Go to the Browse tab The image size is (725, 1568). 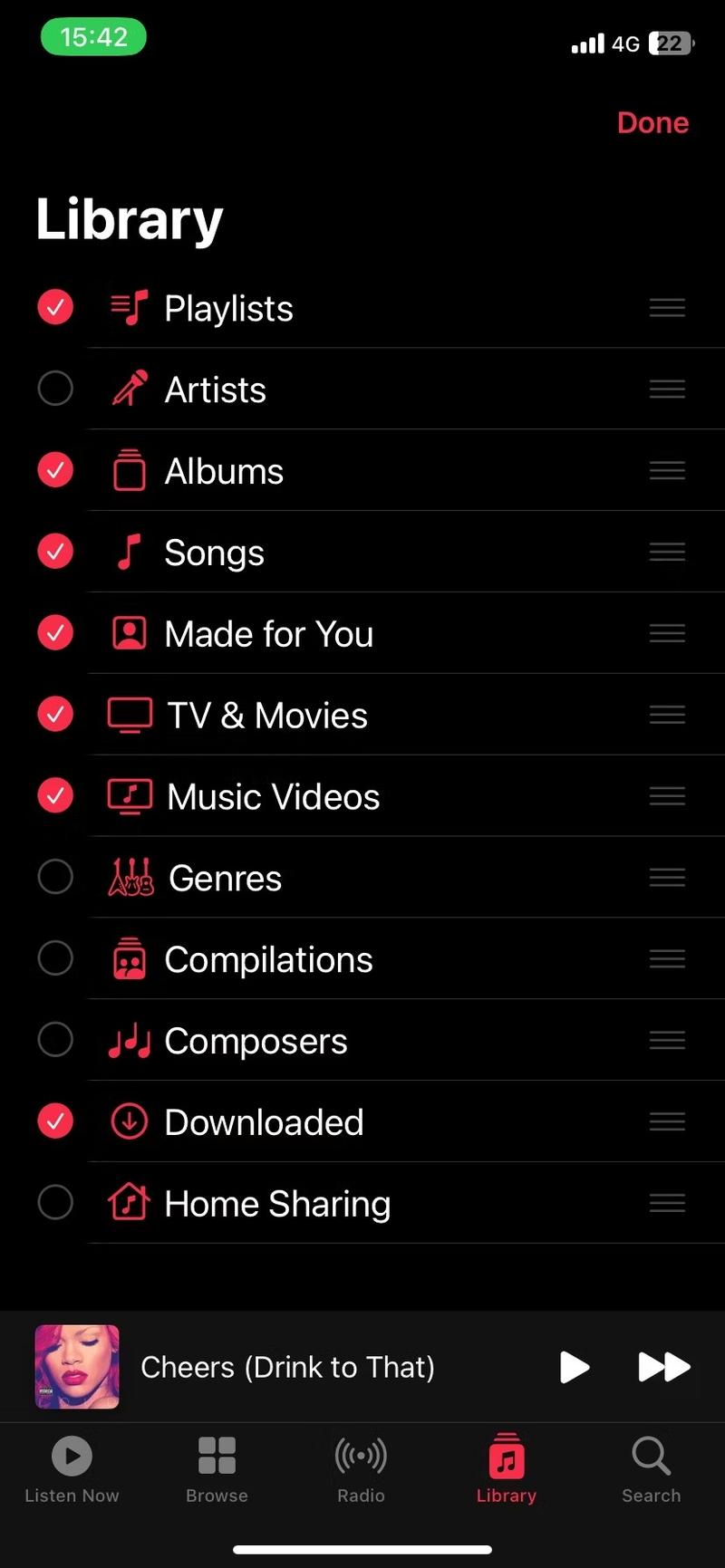click(217, 1469)
